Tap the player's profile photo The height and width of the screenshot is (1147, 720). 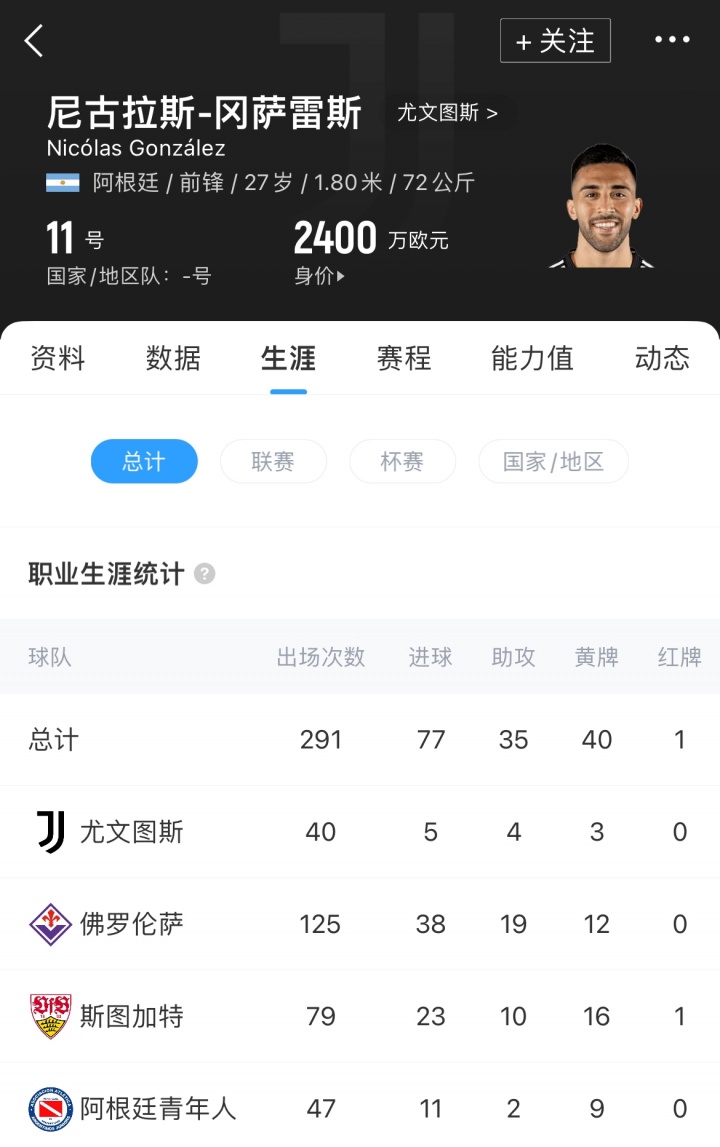pyautogui.click(x=607, y=210)
